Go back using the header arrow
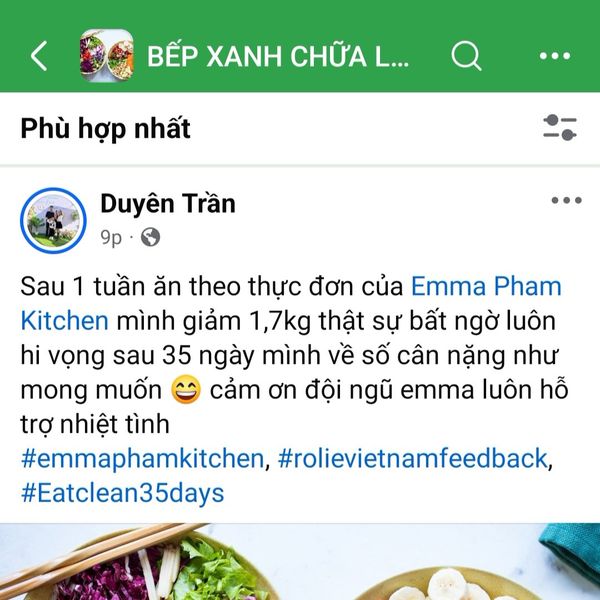 tap(39, 56)
